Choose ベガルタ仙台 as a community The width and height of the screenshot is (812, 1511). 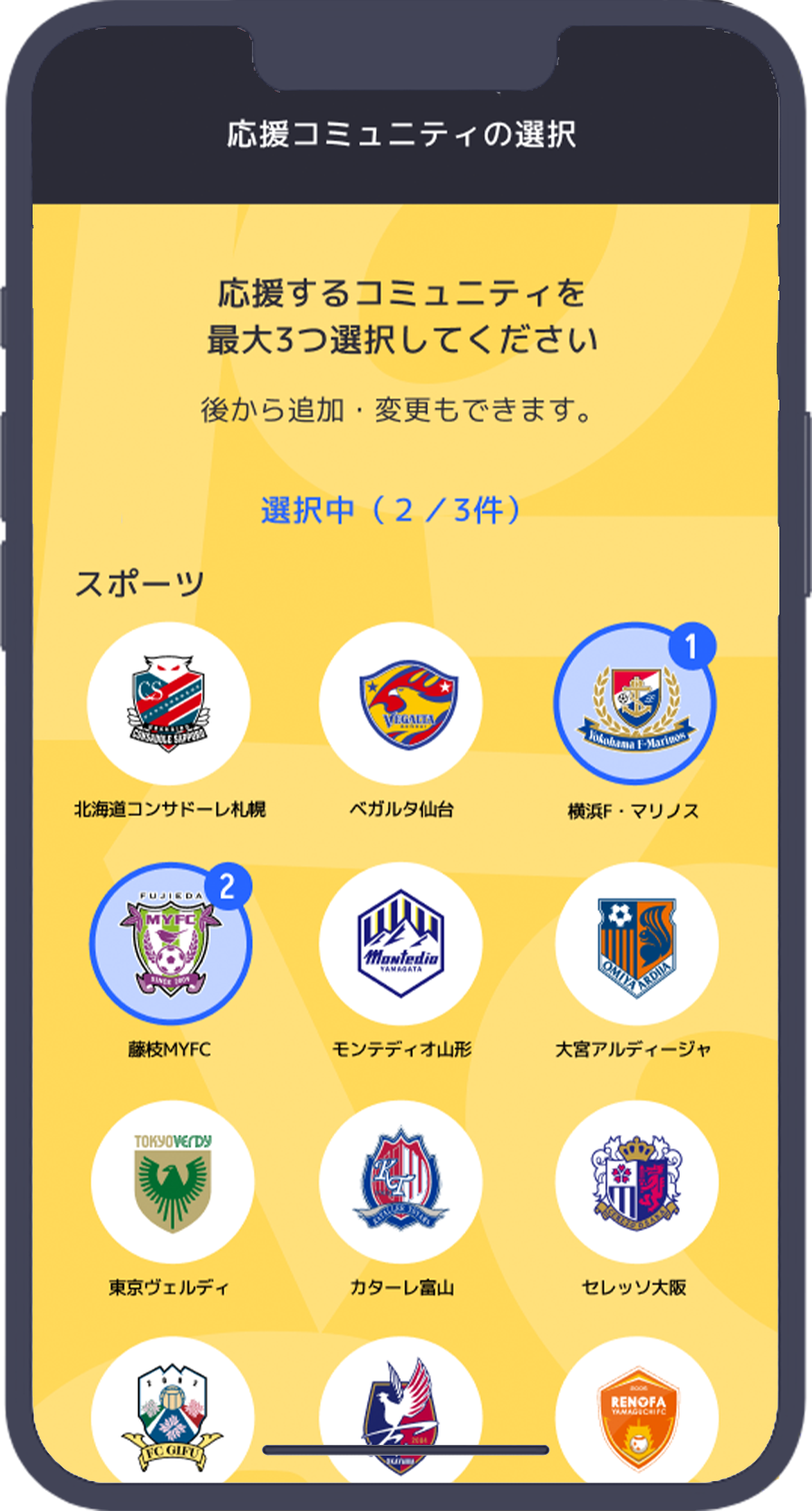pos(401,703)
